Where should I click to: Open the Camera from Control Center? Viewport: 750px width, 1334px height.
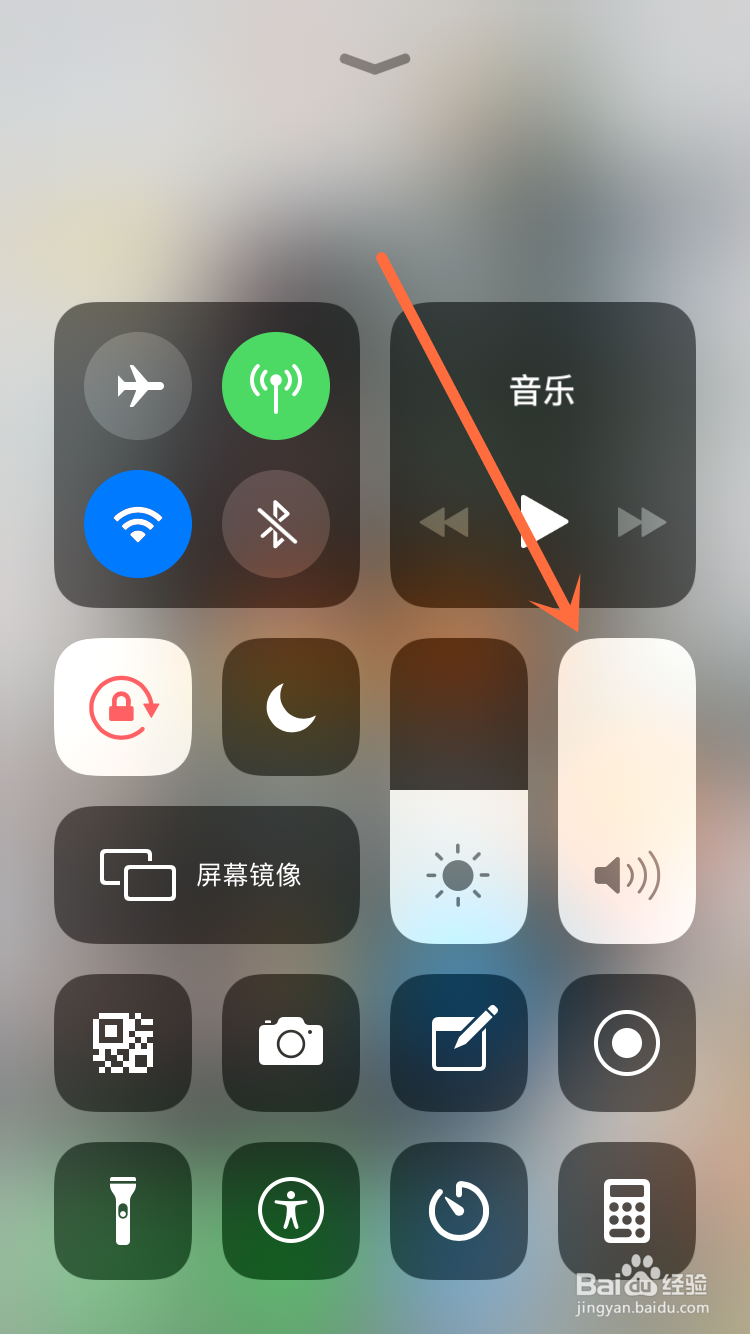click(x=290, y=1043)
